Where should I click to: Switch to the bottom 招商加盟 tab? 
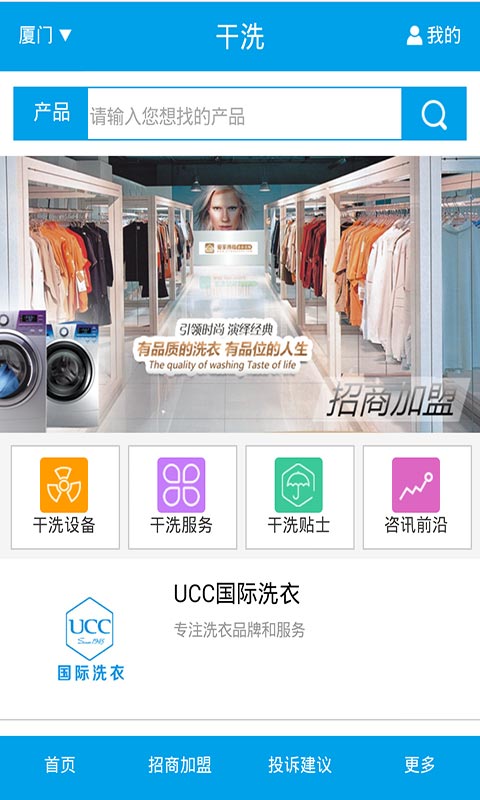click(x=180, y=765)
